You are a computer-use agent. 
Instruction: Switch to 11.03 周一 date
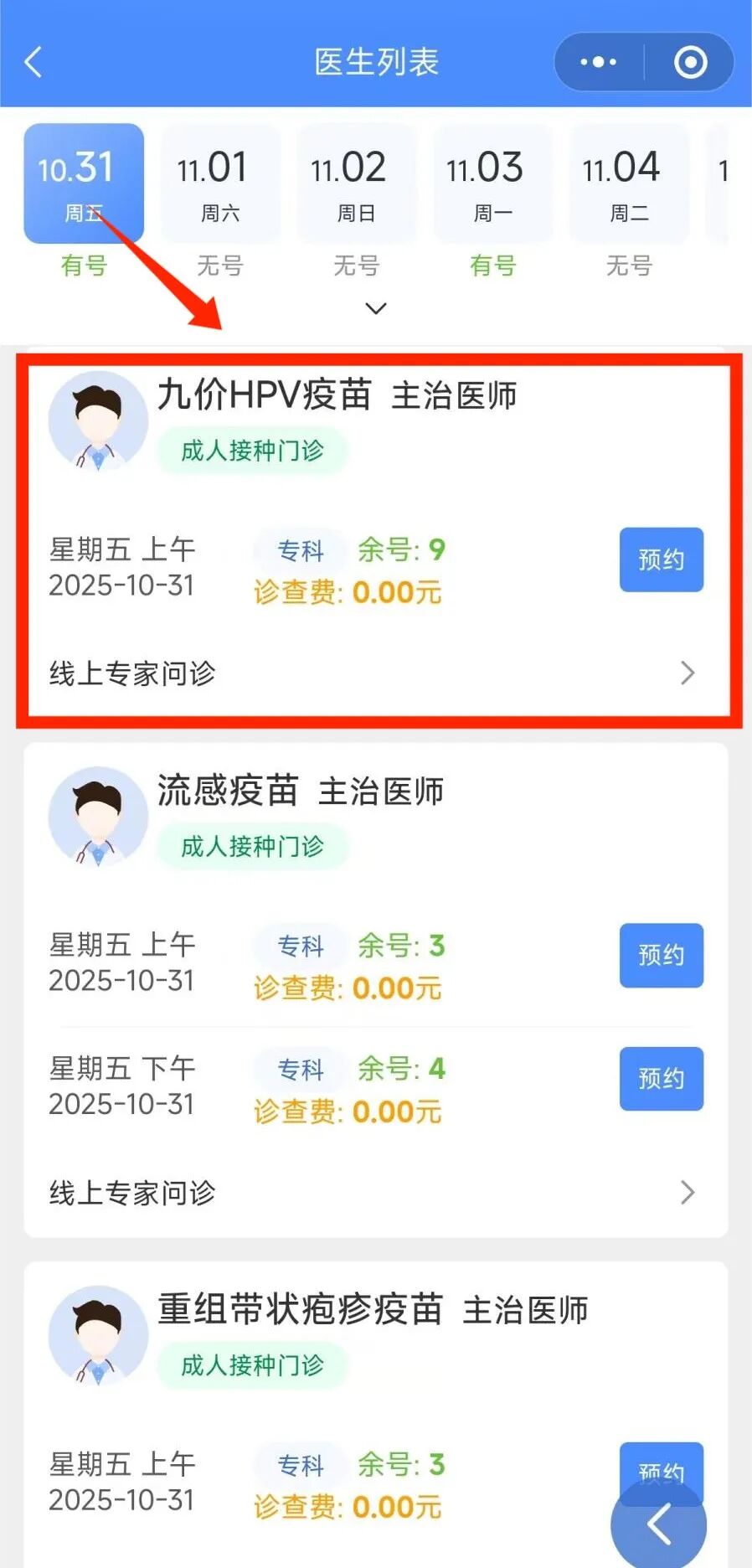point(493,184)
